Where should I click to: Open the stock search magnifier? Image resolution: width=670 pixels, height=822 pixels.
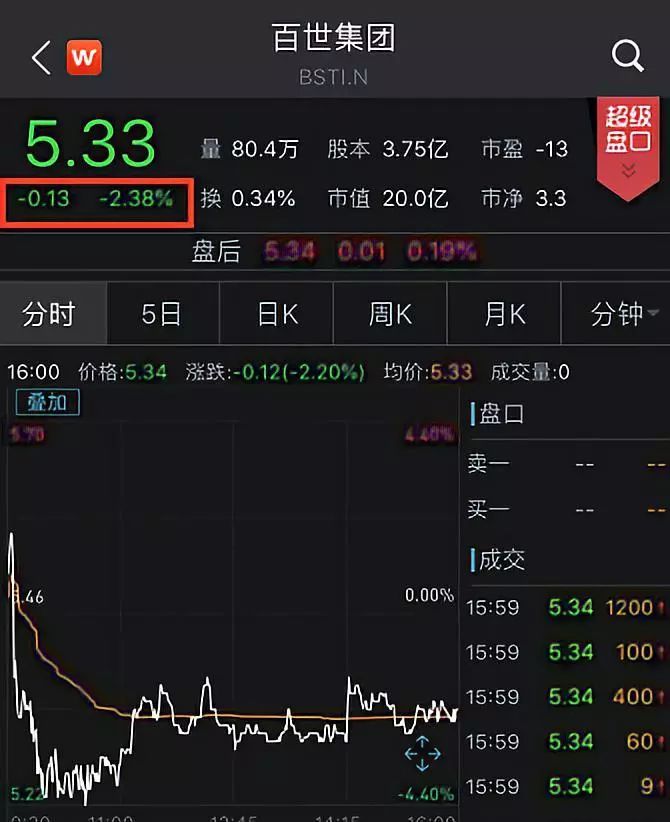[627, 56]
